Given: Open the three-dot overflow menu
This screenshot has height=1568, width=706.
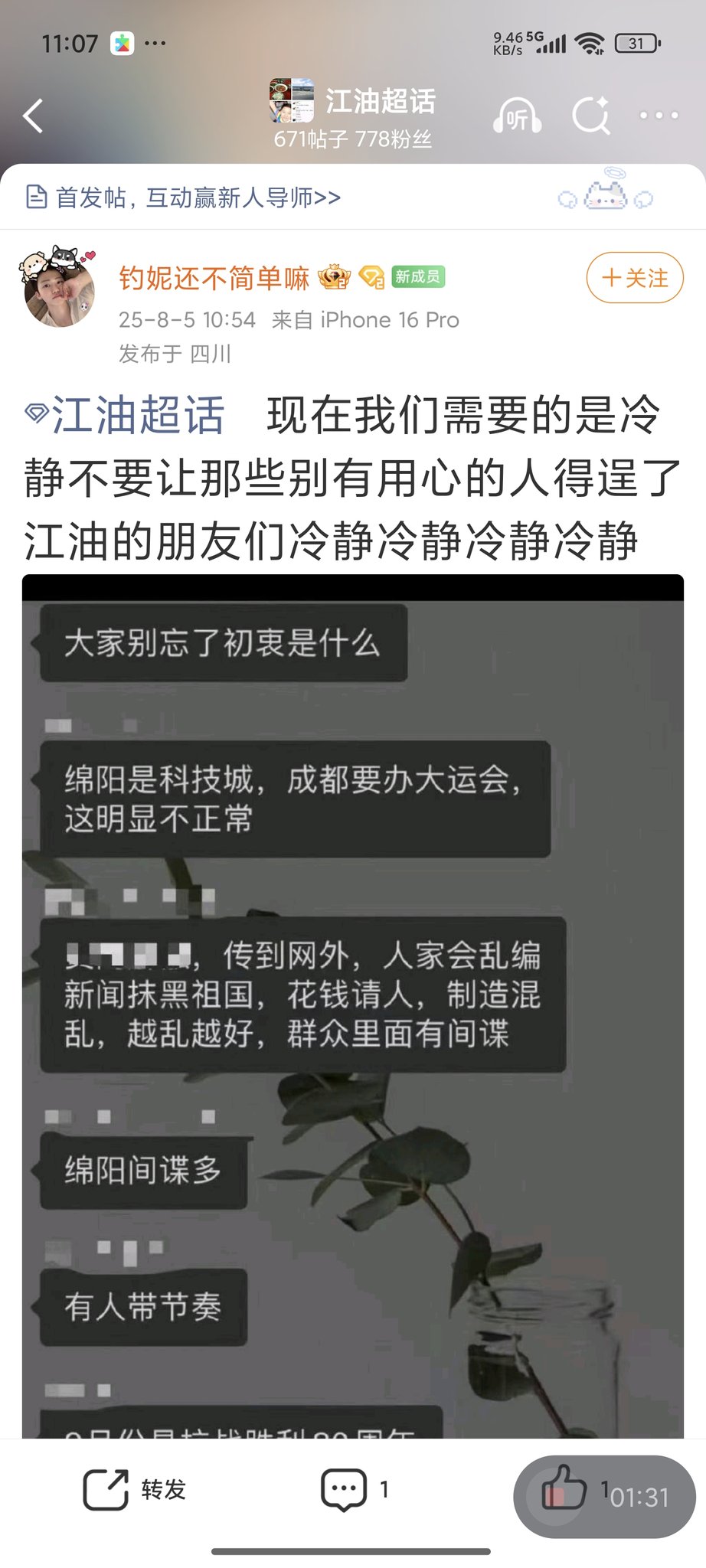Looking at the screenshot, I should click(x=659, y=116).
